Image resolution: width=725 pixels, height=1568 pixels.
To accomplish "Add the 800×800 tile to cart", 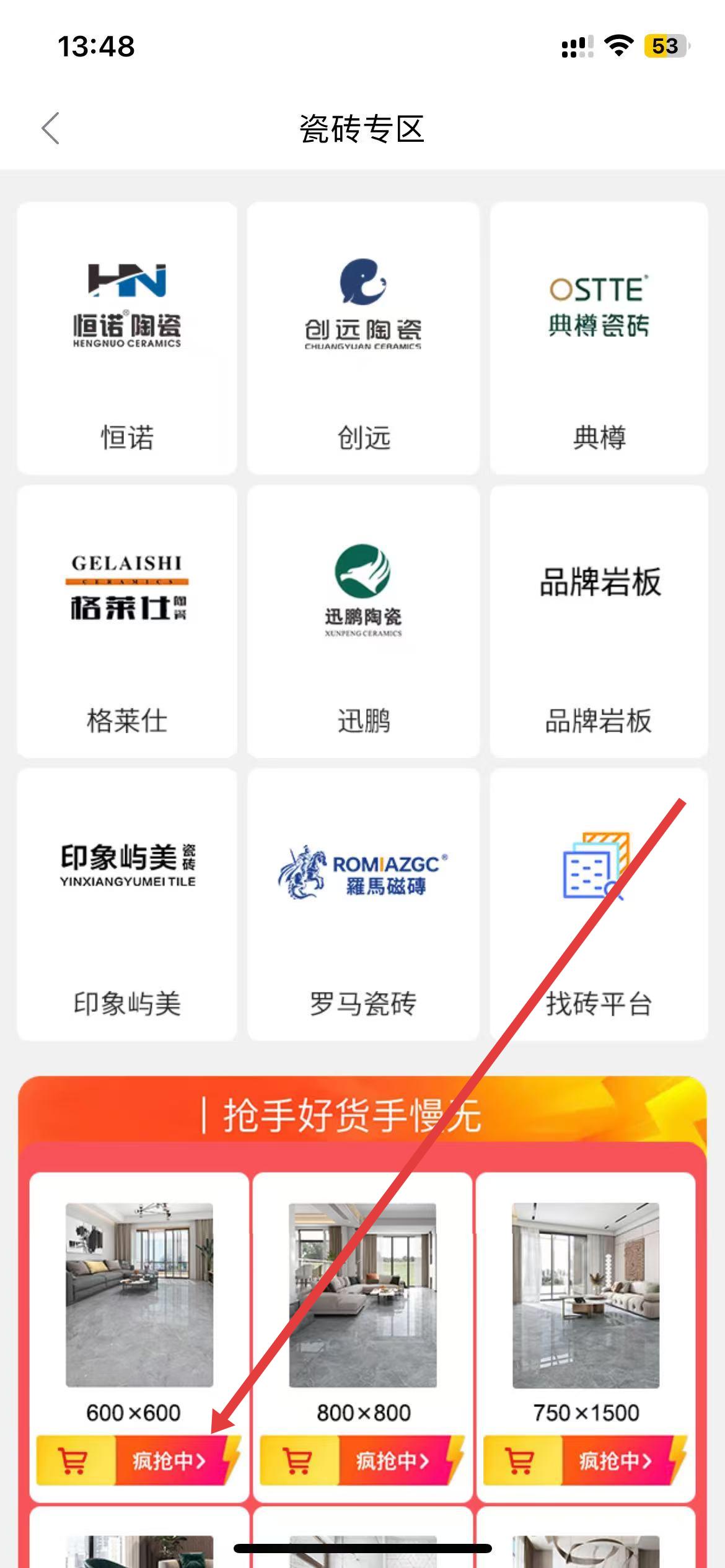I will pyautogui.click(x=297, y=1461).
